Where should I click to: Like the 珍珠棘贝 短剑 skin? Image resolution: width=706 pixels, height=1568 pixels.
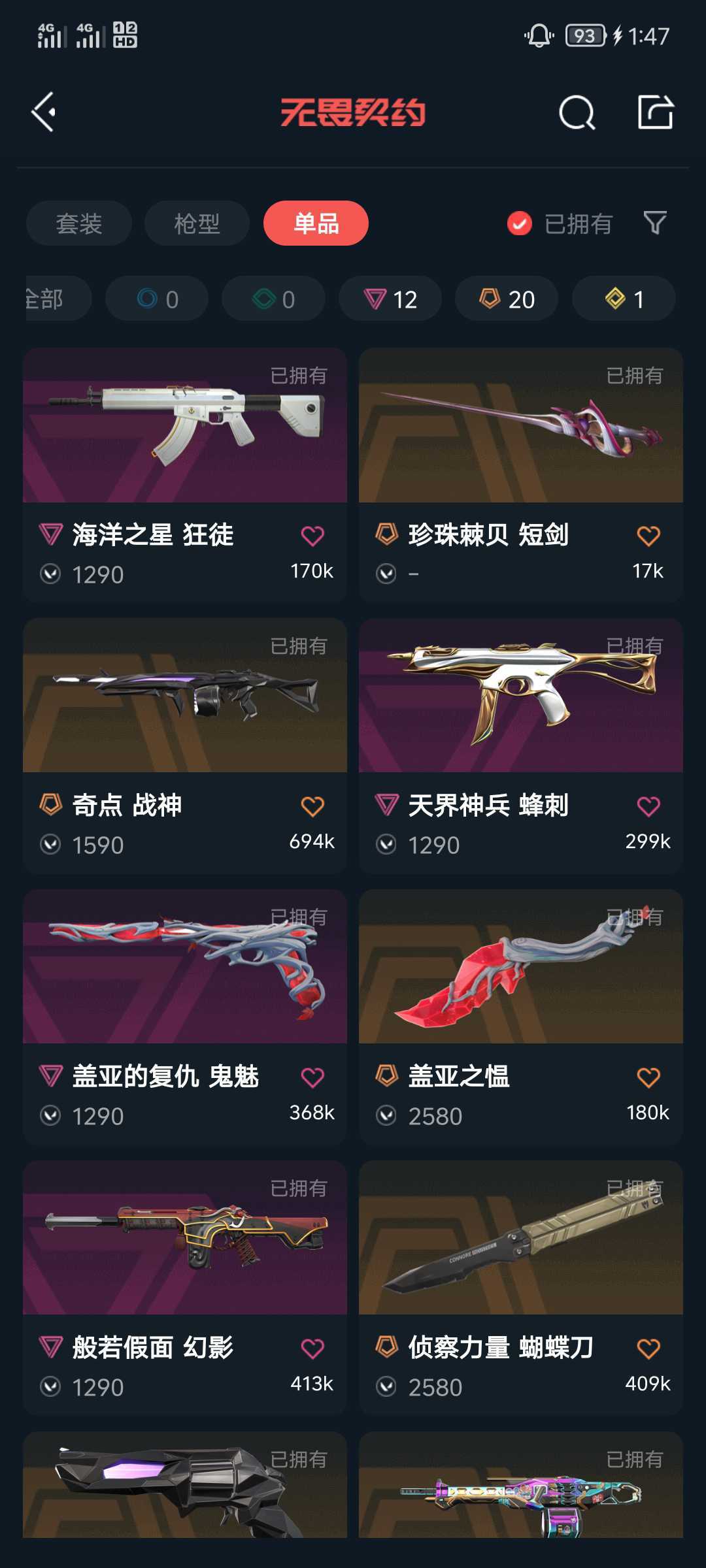pyautogui.click(x=648, y=536)
